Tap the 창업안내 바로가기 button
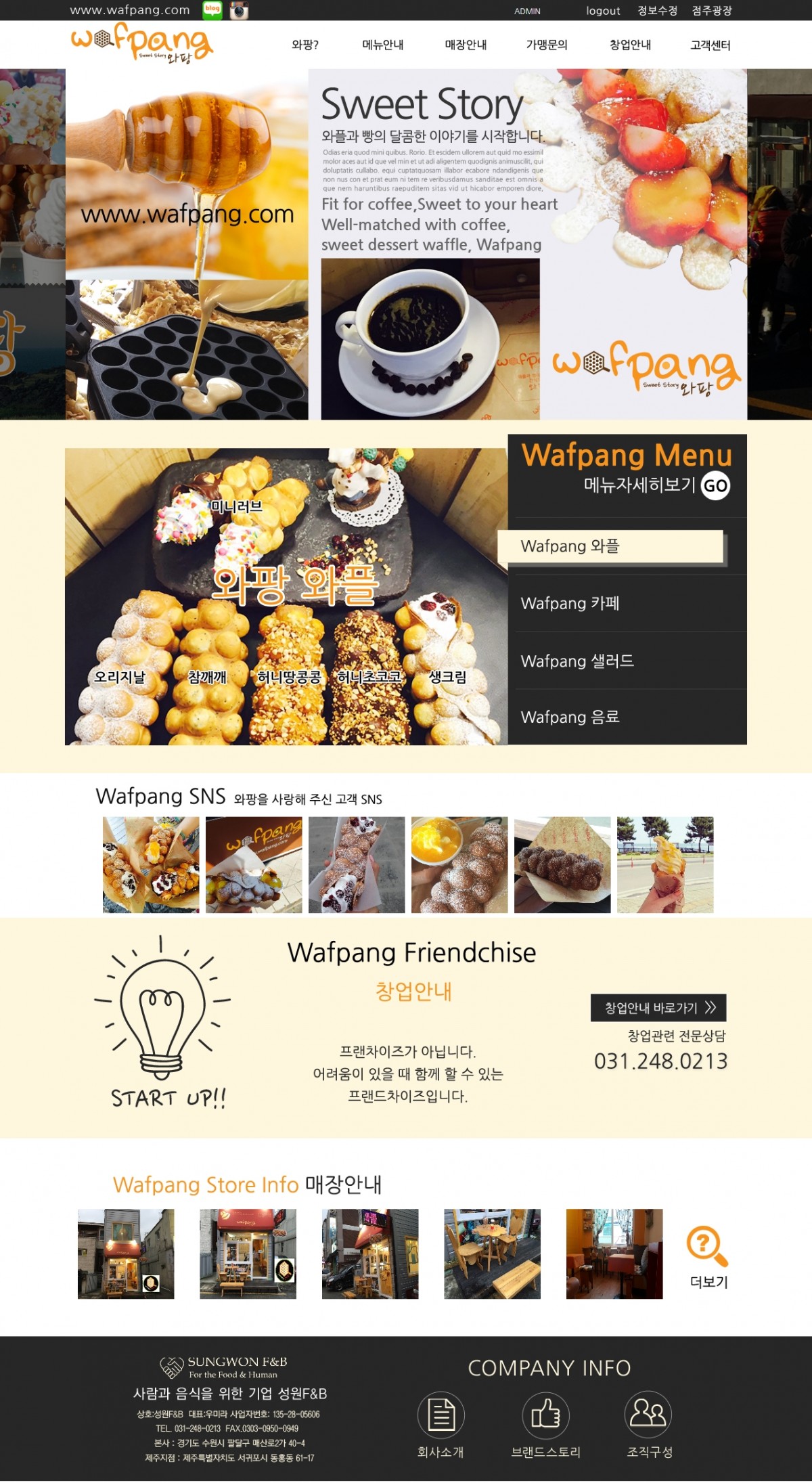812x1483 pixels. [658, 1008]
